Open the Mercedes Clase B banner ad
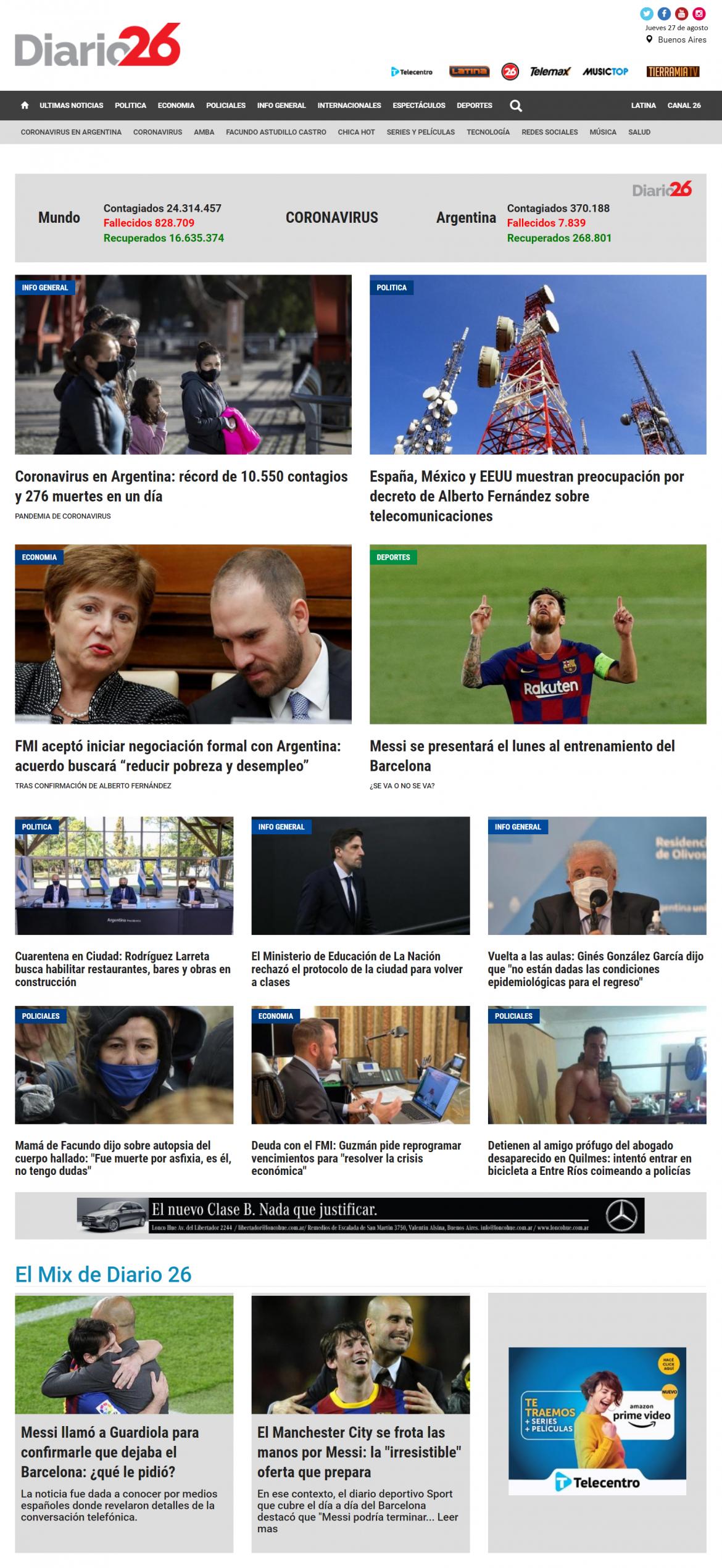Viewport: 722px width, 1568px height. [x=360, y=1216]
